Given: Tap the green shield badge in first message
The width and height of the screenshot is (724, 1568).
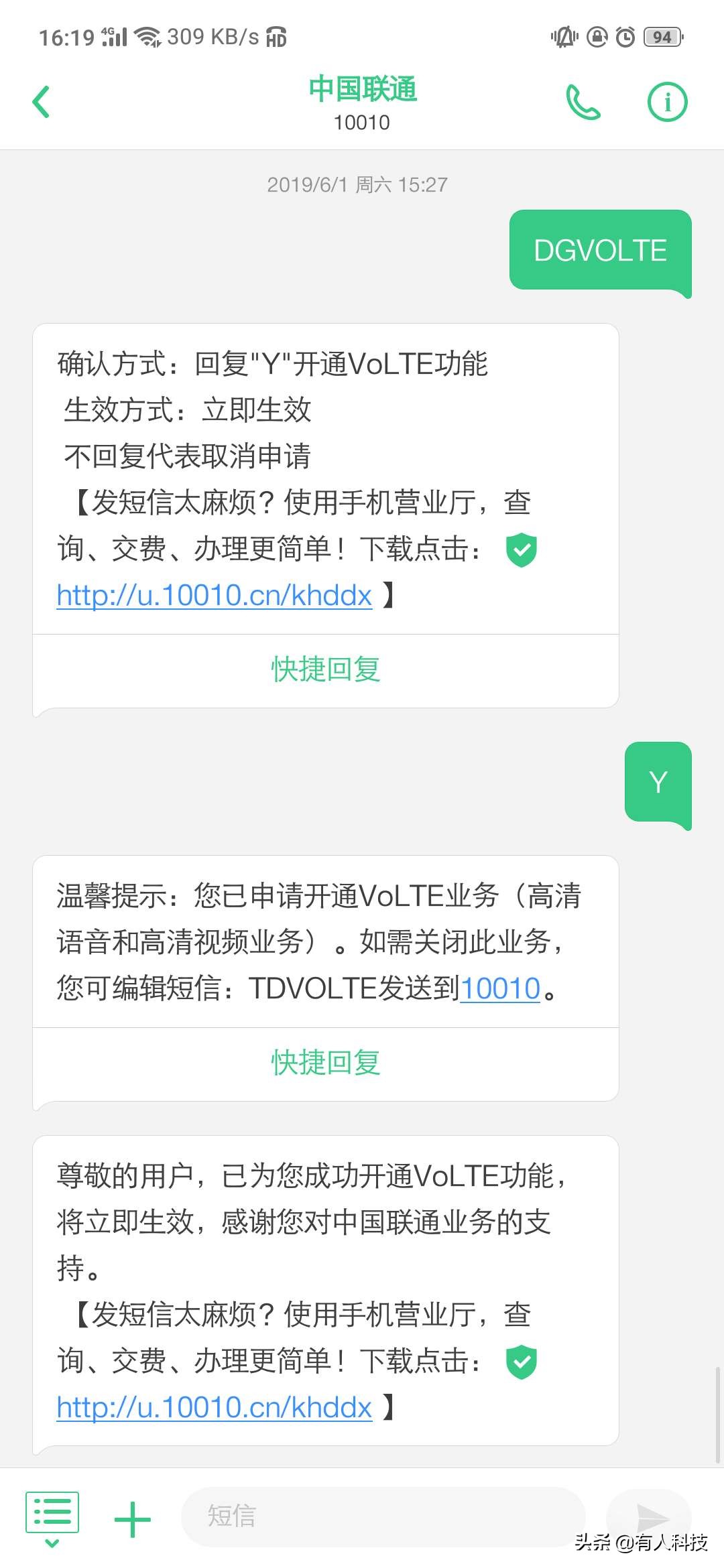Looking at the screenshot, I should tap(521, 551).
